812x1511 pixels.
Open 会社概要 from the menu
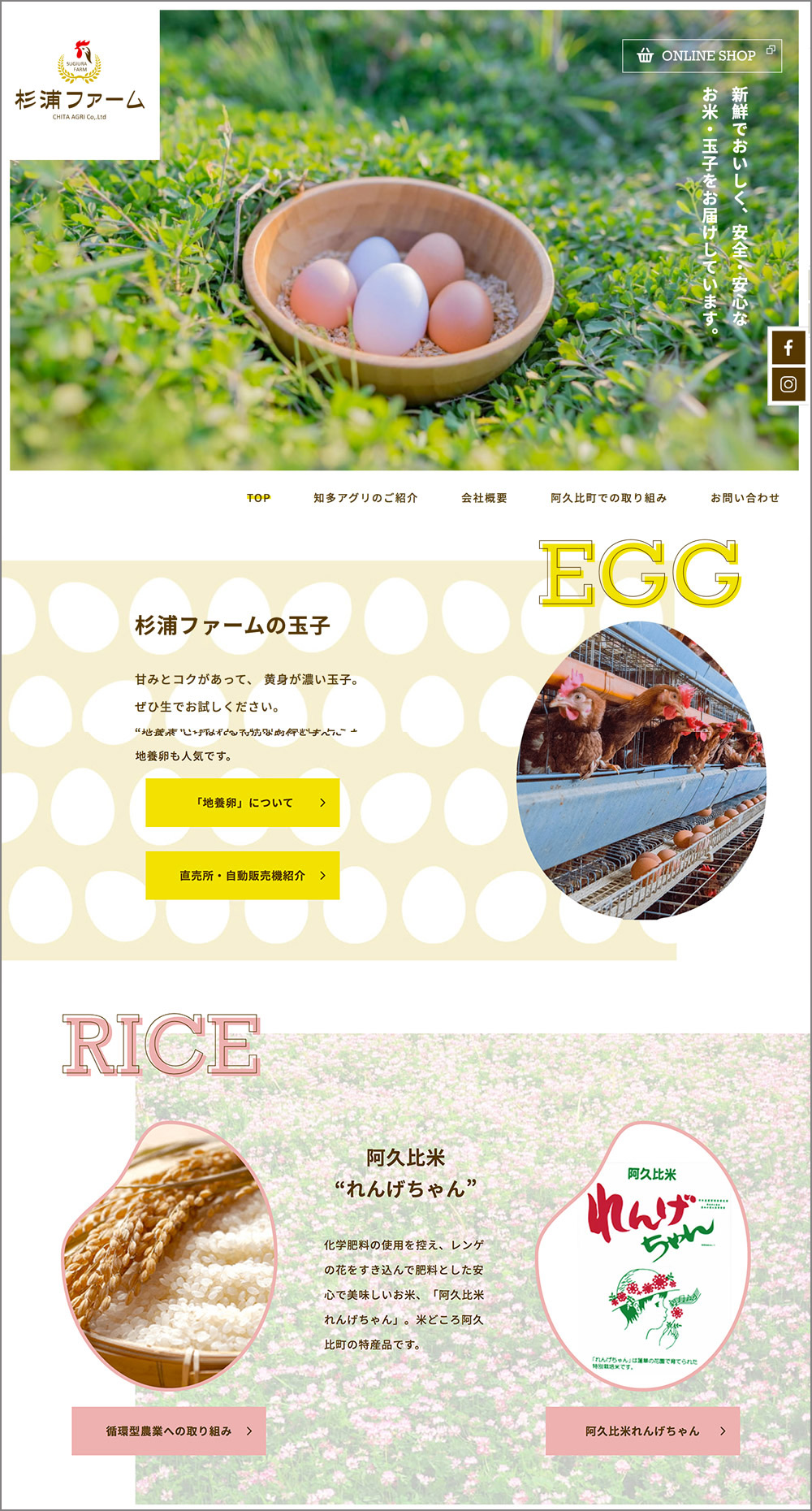point(484,498)
